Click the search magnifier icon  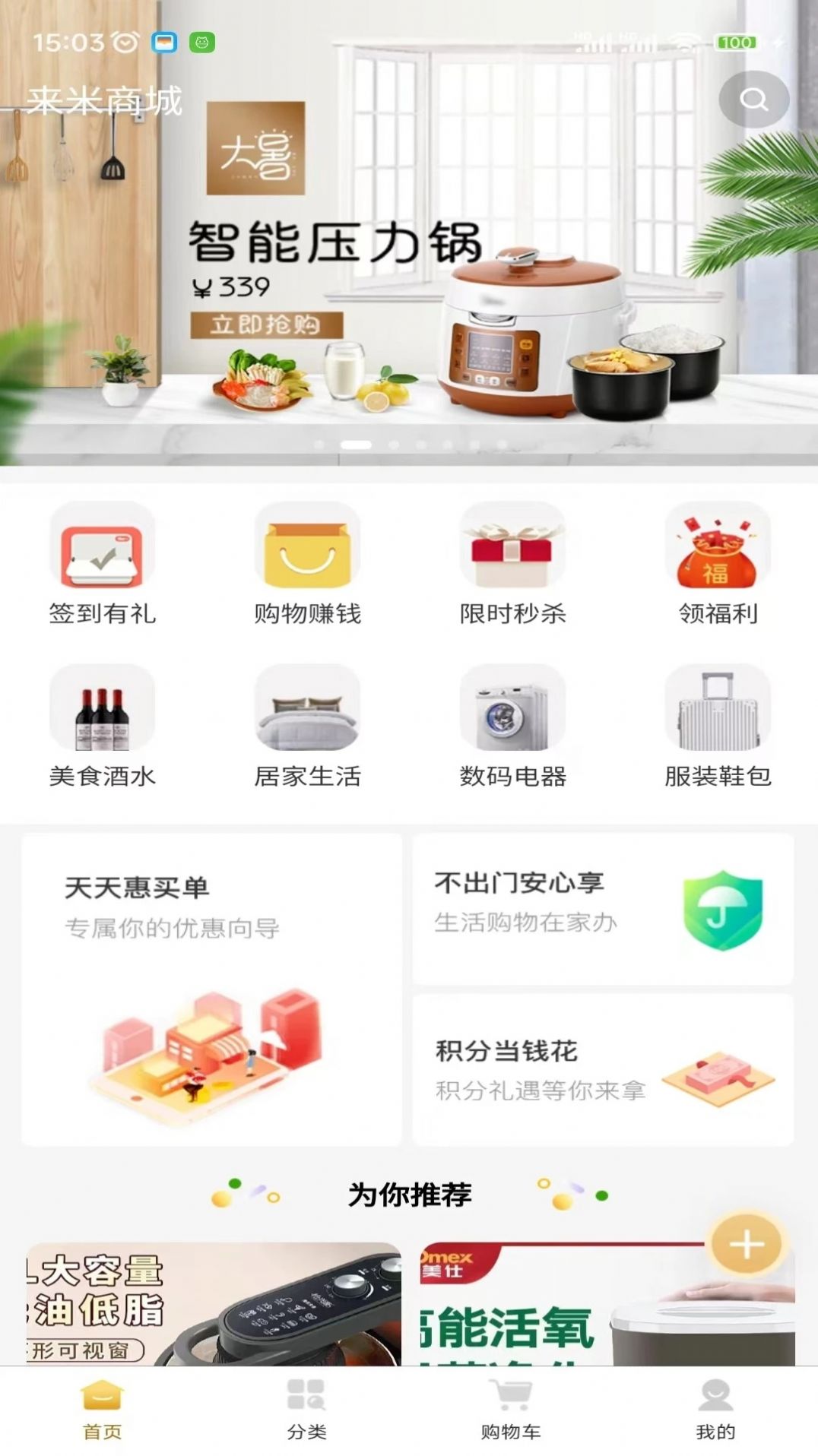tap(753, 97)
